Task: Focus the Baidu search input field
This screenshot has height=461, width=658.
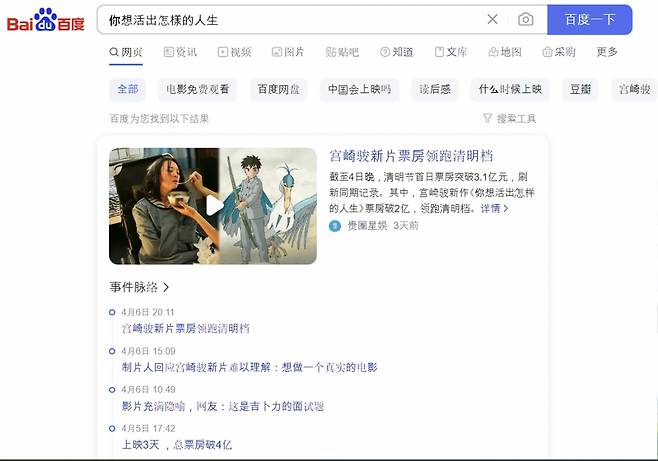Action: point(290,19)
